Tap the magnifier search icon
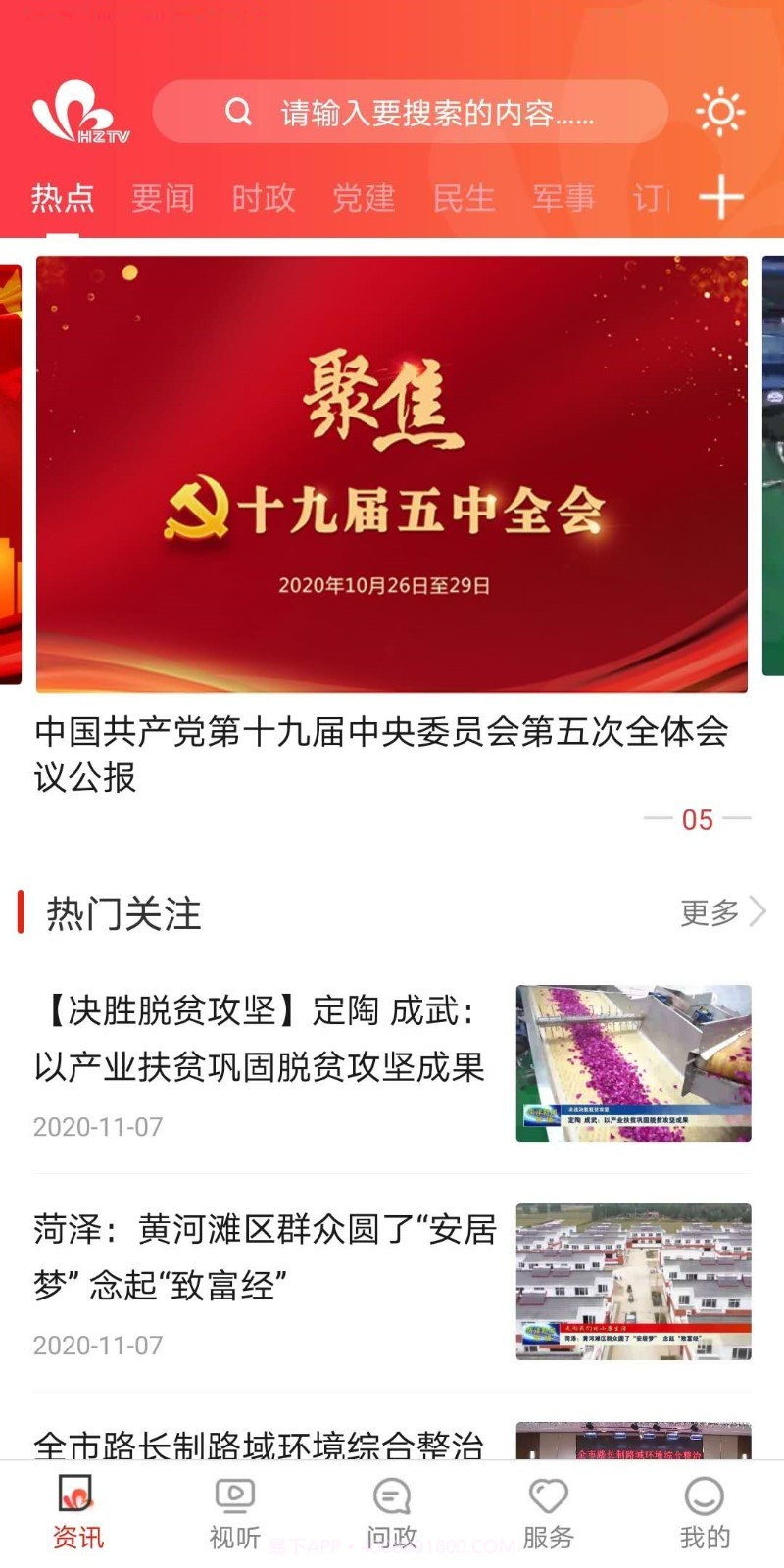 pos(238,111)
